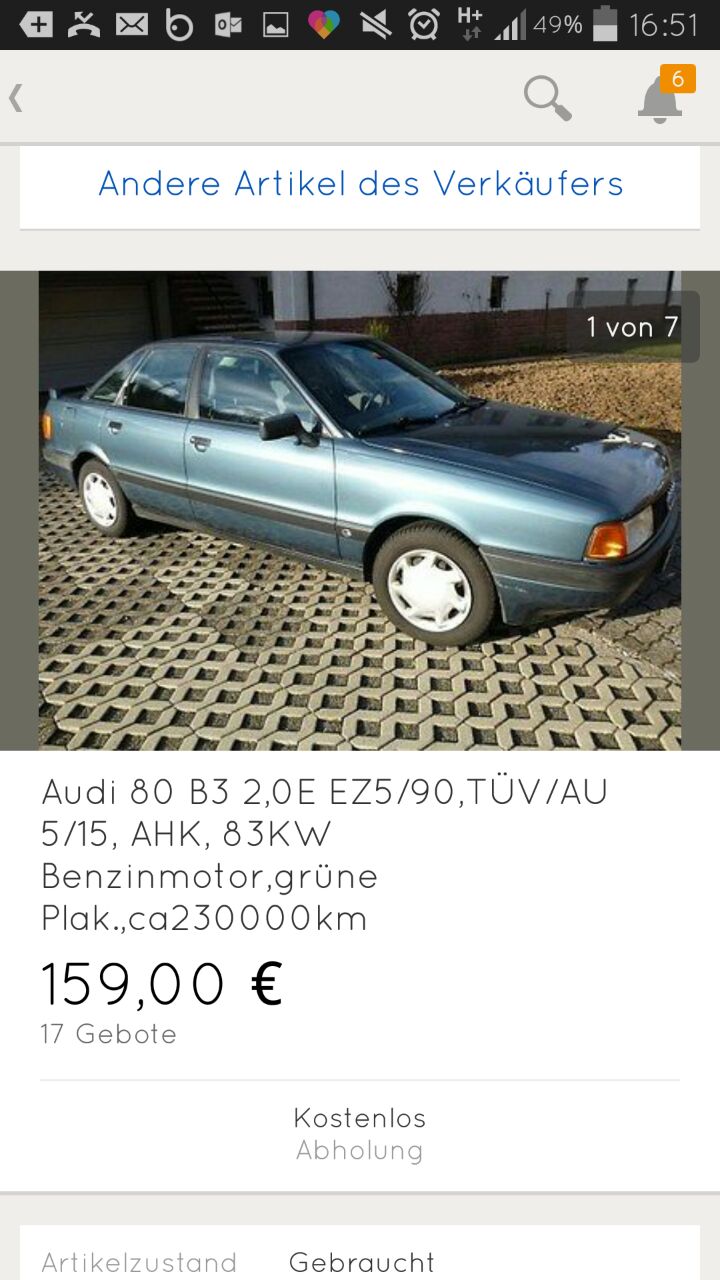Open Andere Artikel des Verkäufers
Screen dimensions: 720x1280
[x=360, y=184]
